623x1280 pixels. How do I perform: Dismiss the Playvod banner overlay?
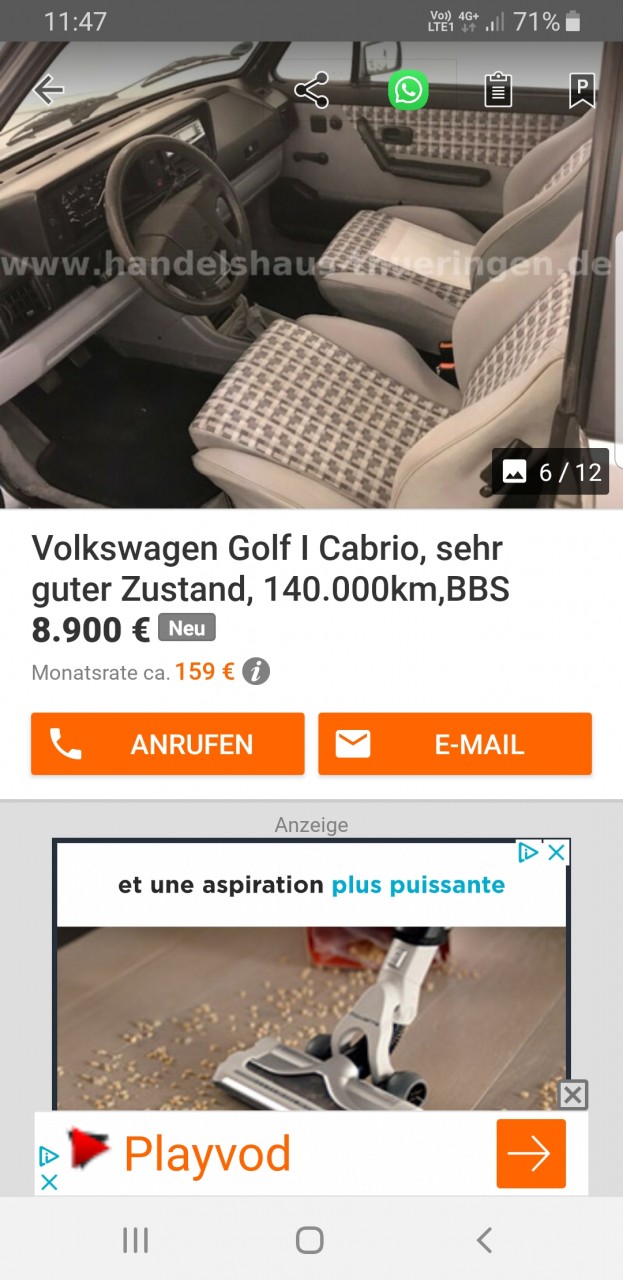[x=572, y=1095]
